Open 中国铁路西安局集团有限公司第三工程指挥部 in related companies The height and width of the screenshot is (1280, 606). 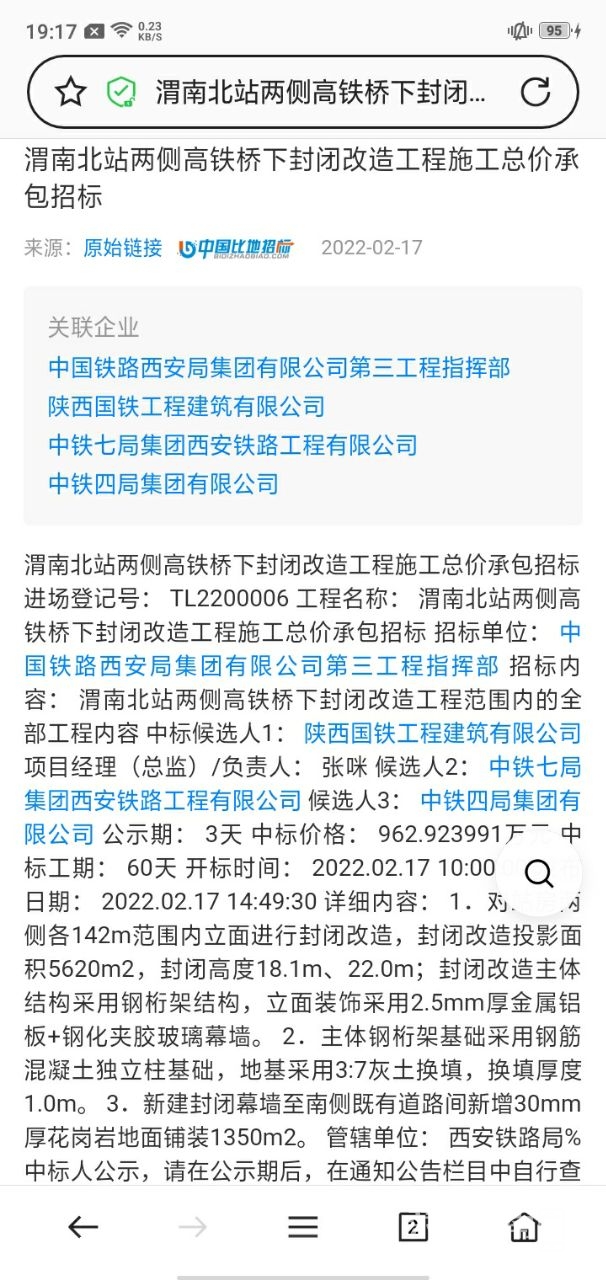[x=279, y=368]
